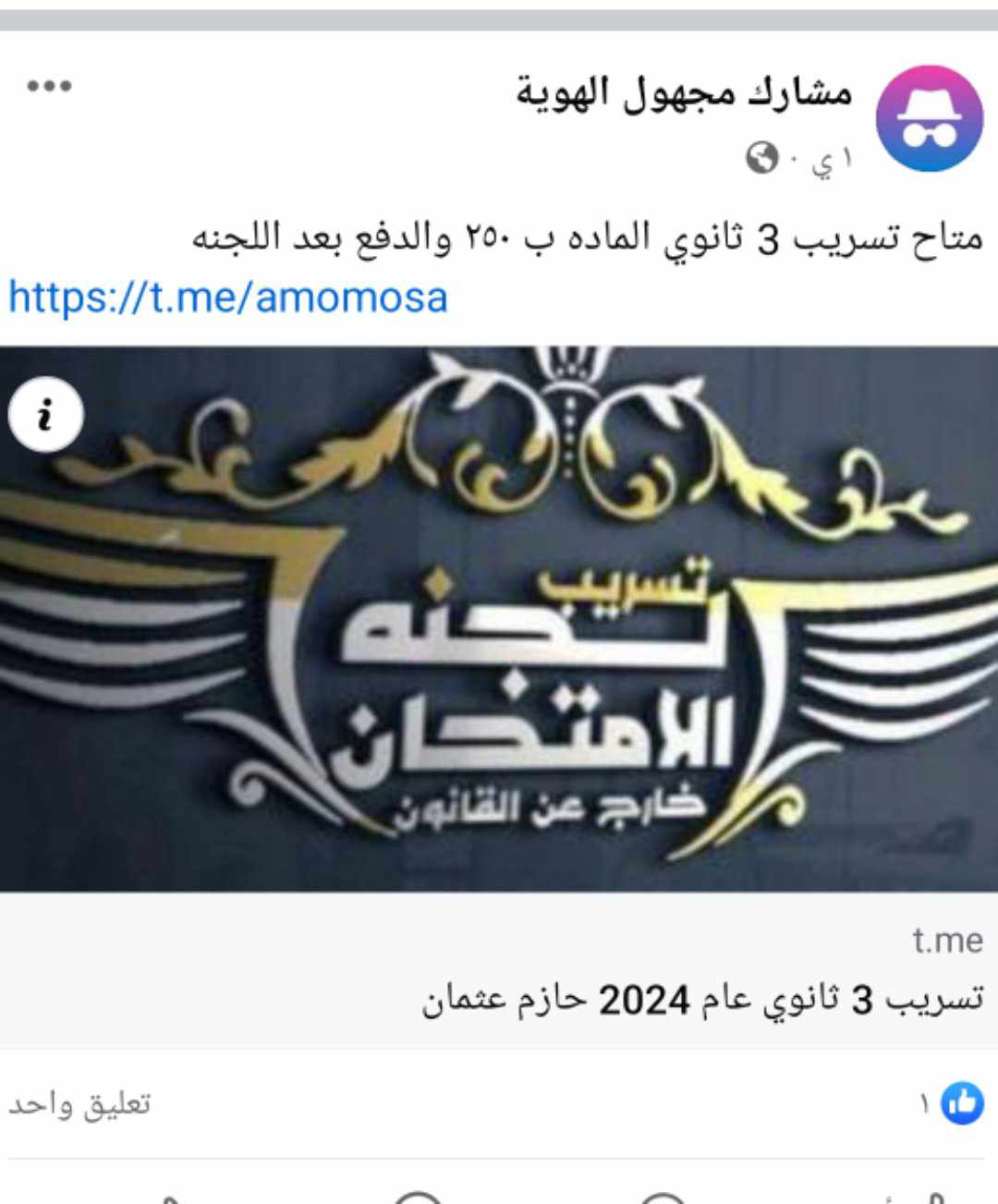Tap the info icon on the link preview

point(45,415)
